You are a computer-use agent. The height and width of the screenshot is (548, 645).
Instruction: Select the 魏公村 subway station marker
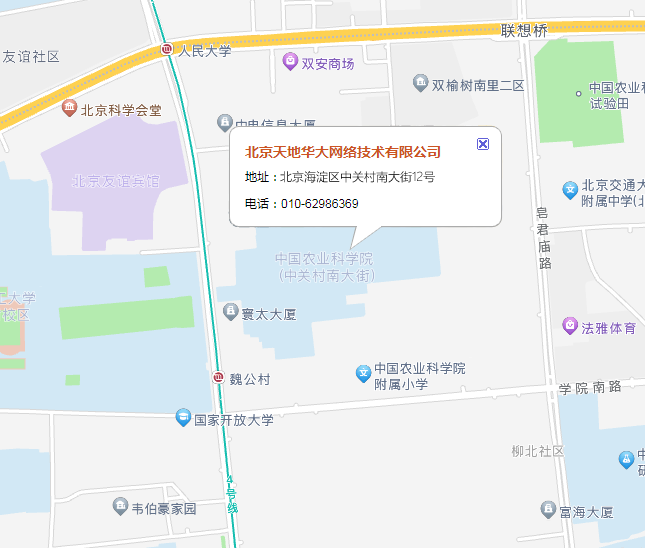tap(218, 378)
